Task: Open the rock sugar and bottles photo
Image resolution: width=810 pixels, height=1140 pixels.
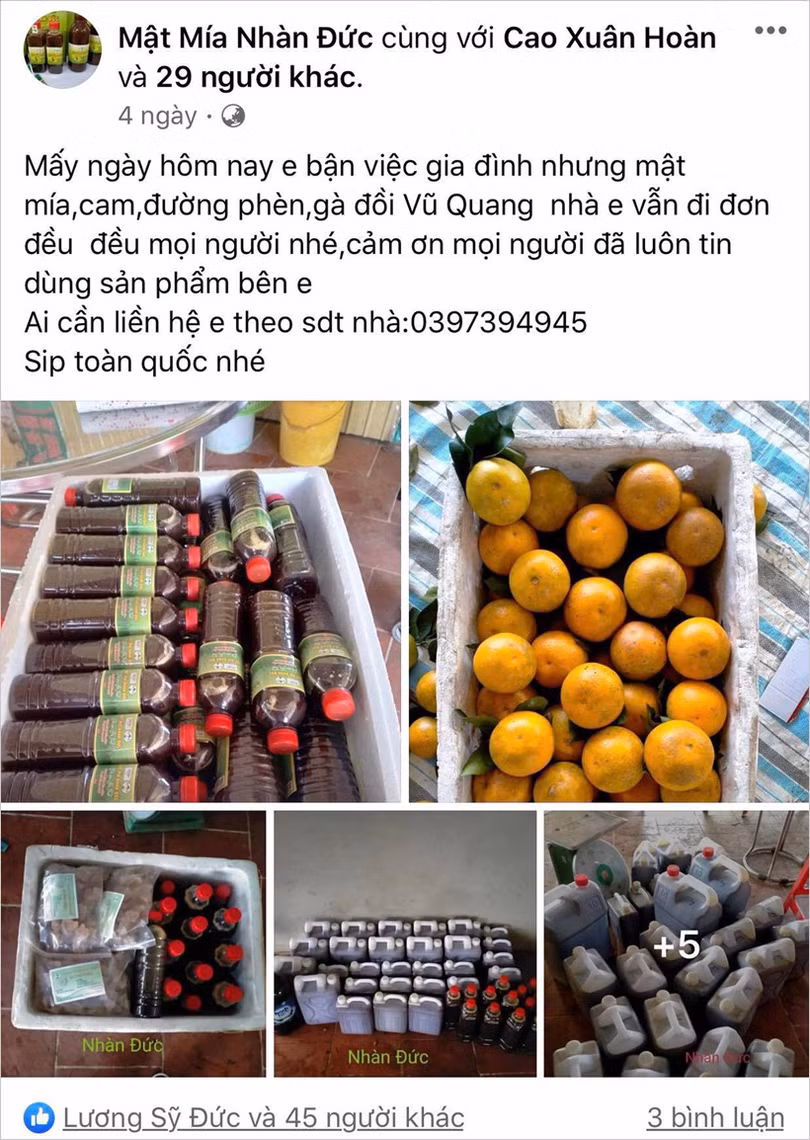Action: coord(130,944)
